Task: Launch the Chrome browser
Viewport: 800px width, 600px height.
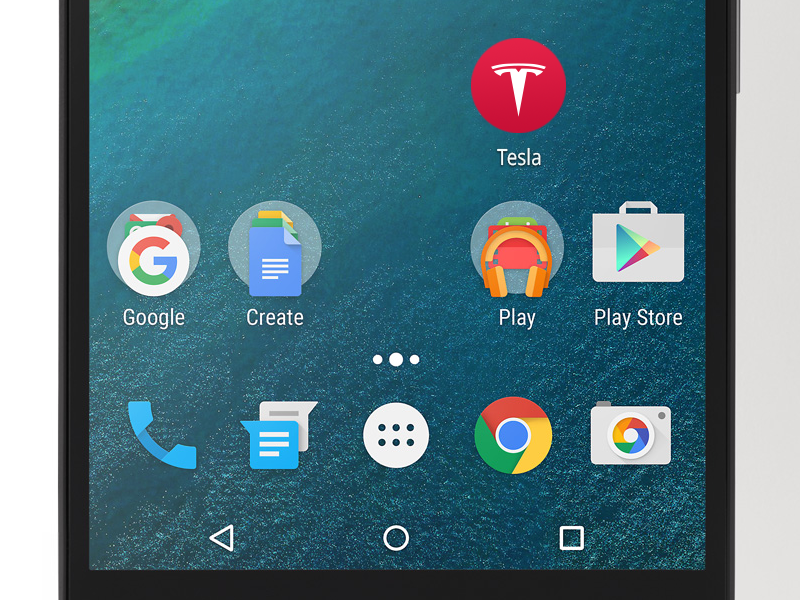Action: point(513,435)
